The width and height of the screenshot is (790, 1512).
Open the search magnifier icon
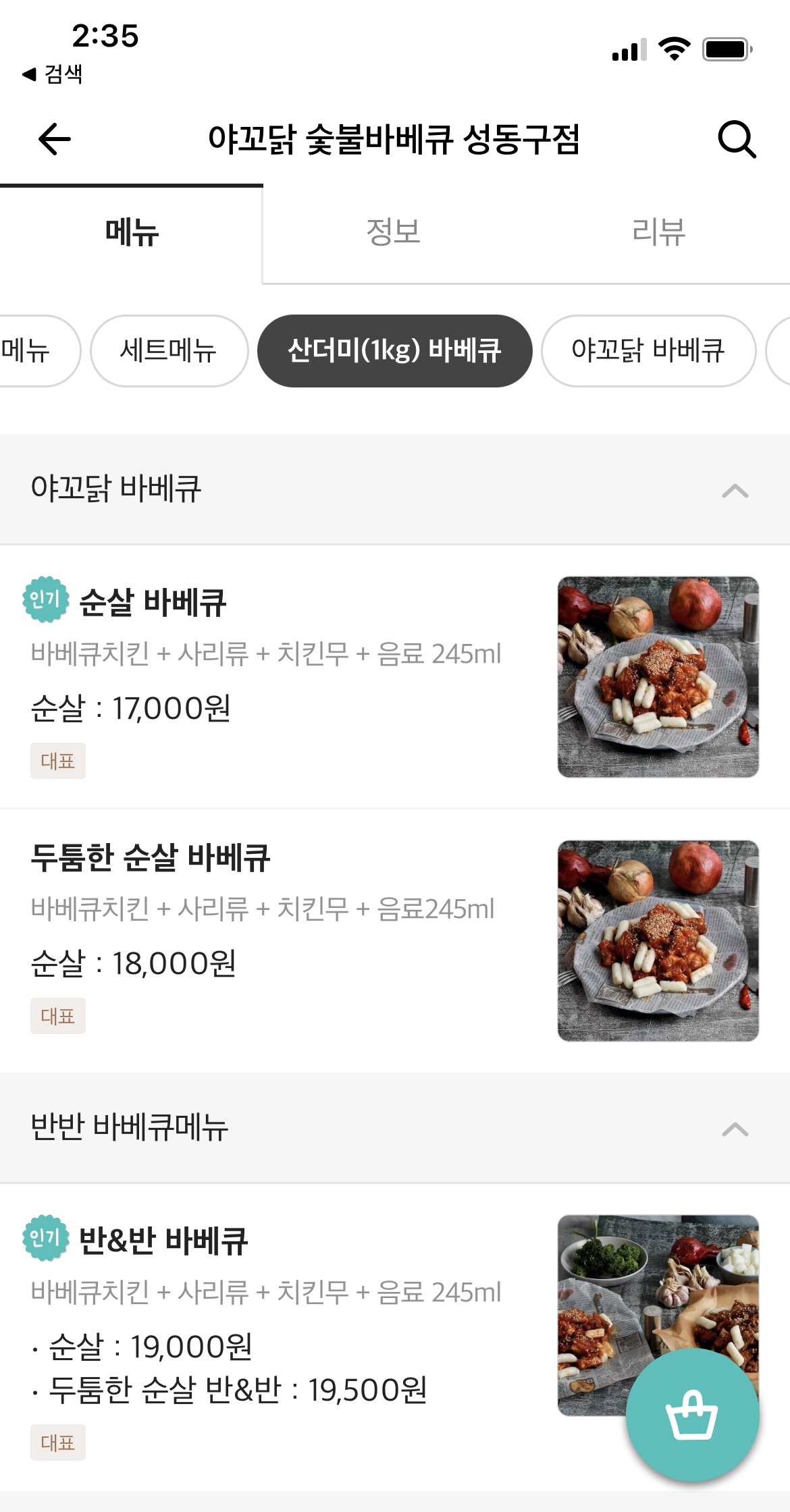[736, 140]
